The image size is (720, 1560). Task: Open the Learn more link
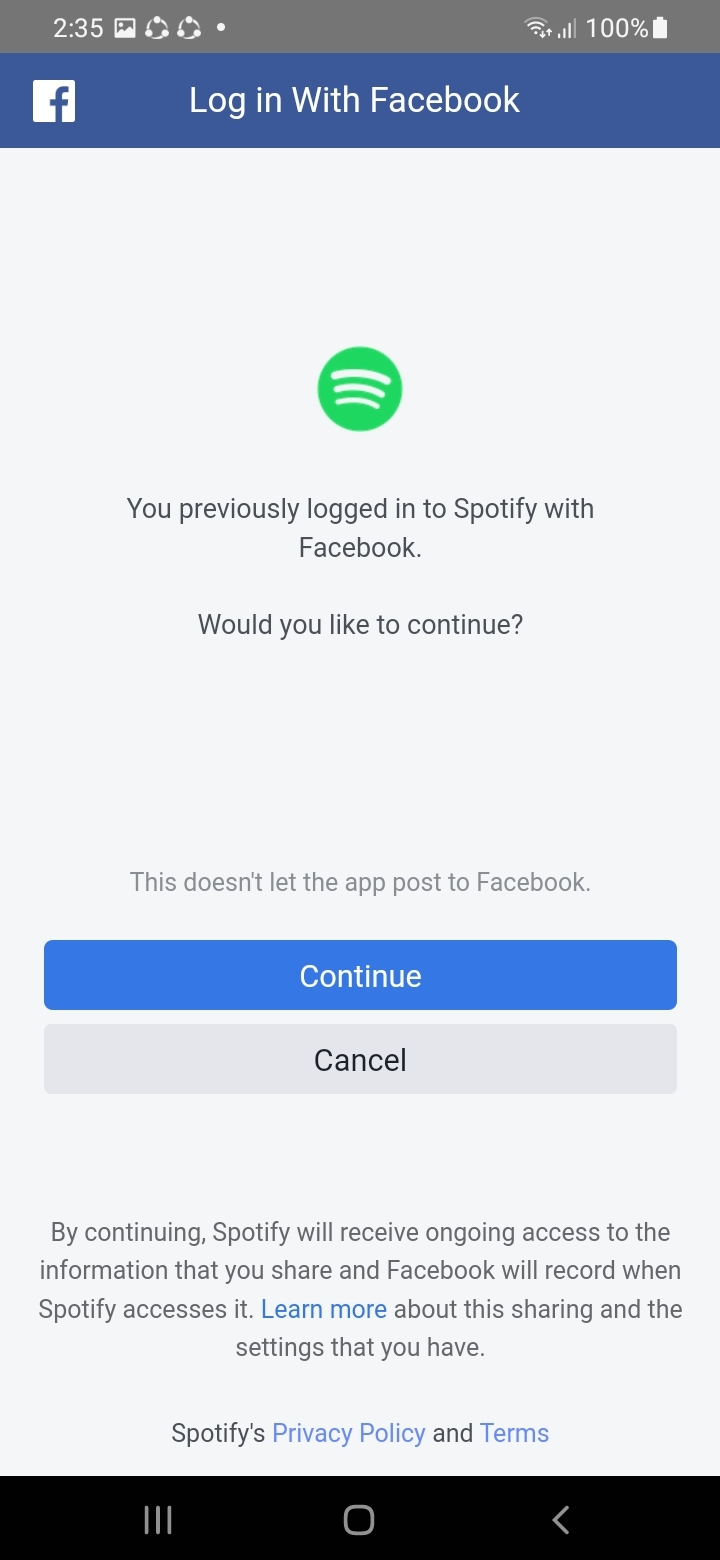(x=324, y=1309)
